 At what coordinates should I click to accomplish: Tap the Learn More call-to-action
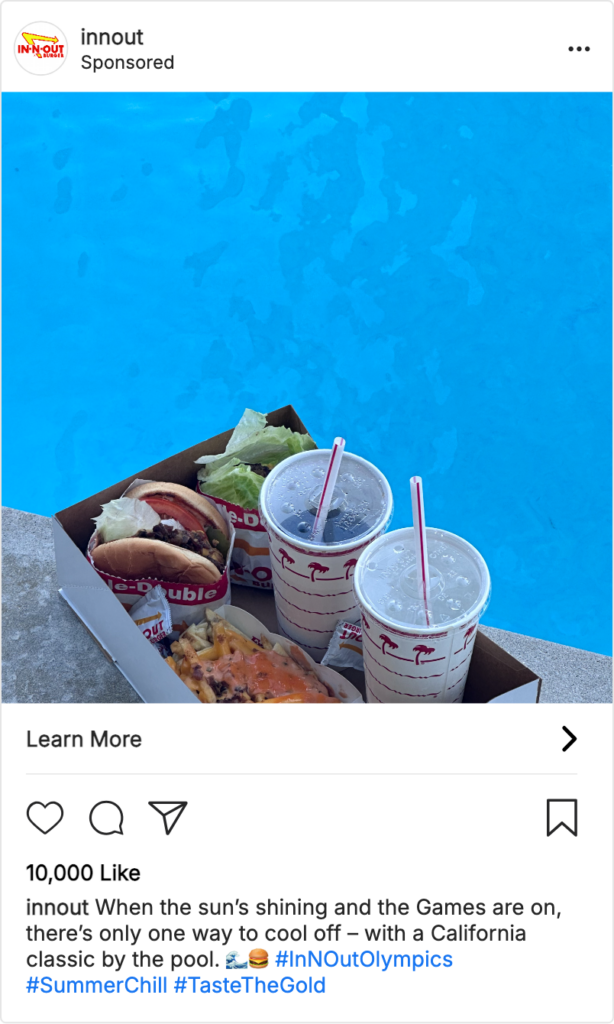click(84, 739)
